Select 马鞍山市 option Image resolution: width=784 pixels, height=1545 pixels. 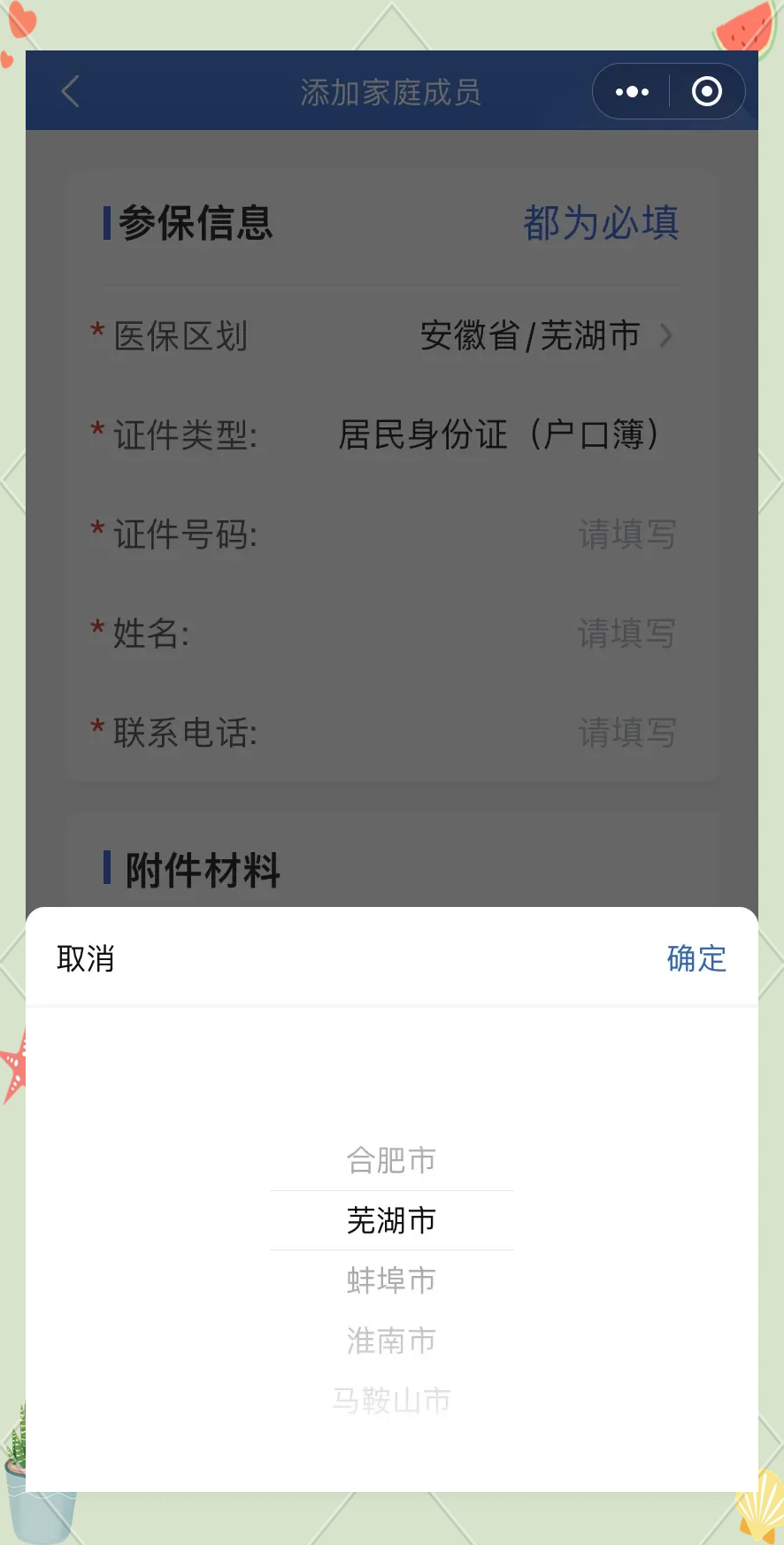(391, 1400)
